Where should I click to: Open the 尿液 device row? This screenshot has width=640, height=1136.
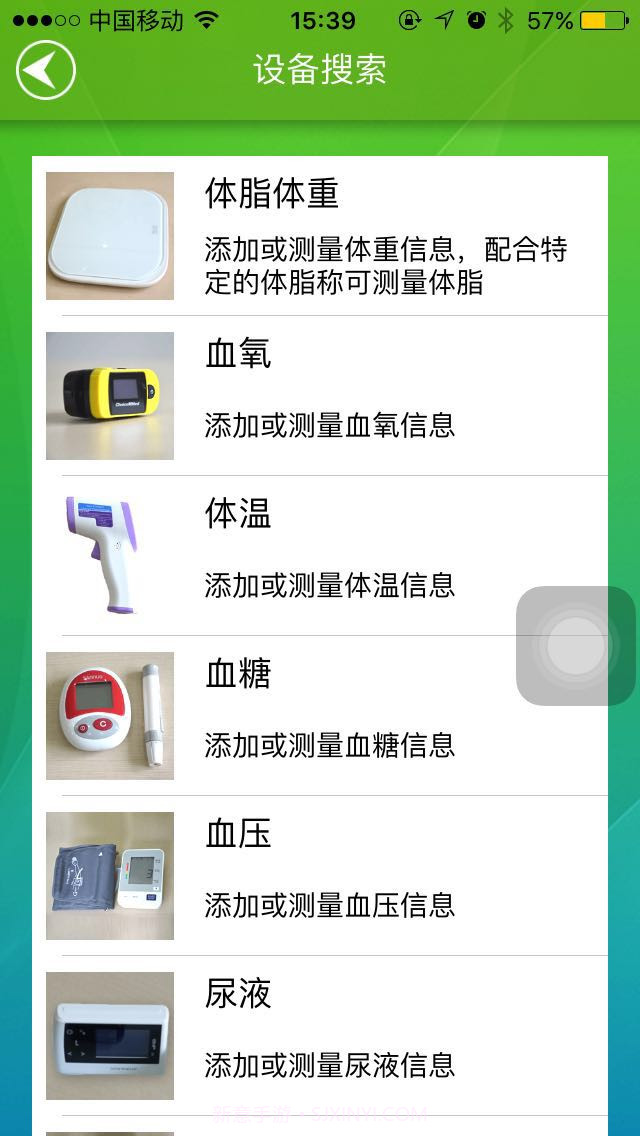pos(320,1036)
